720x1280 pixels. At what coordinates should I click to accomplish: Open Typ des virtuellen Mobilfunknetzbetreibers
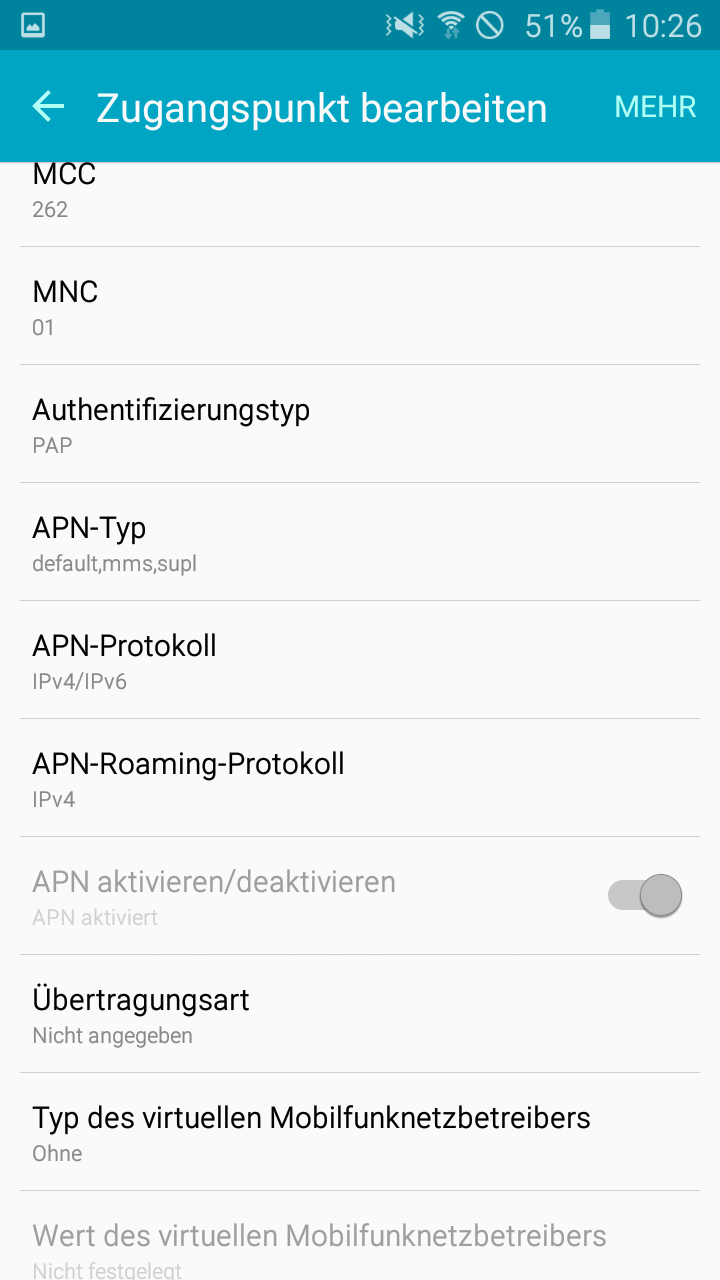click(360, 1133)
